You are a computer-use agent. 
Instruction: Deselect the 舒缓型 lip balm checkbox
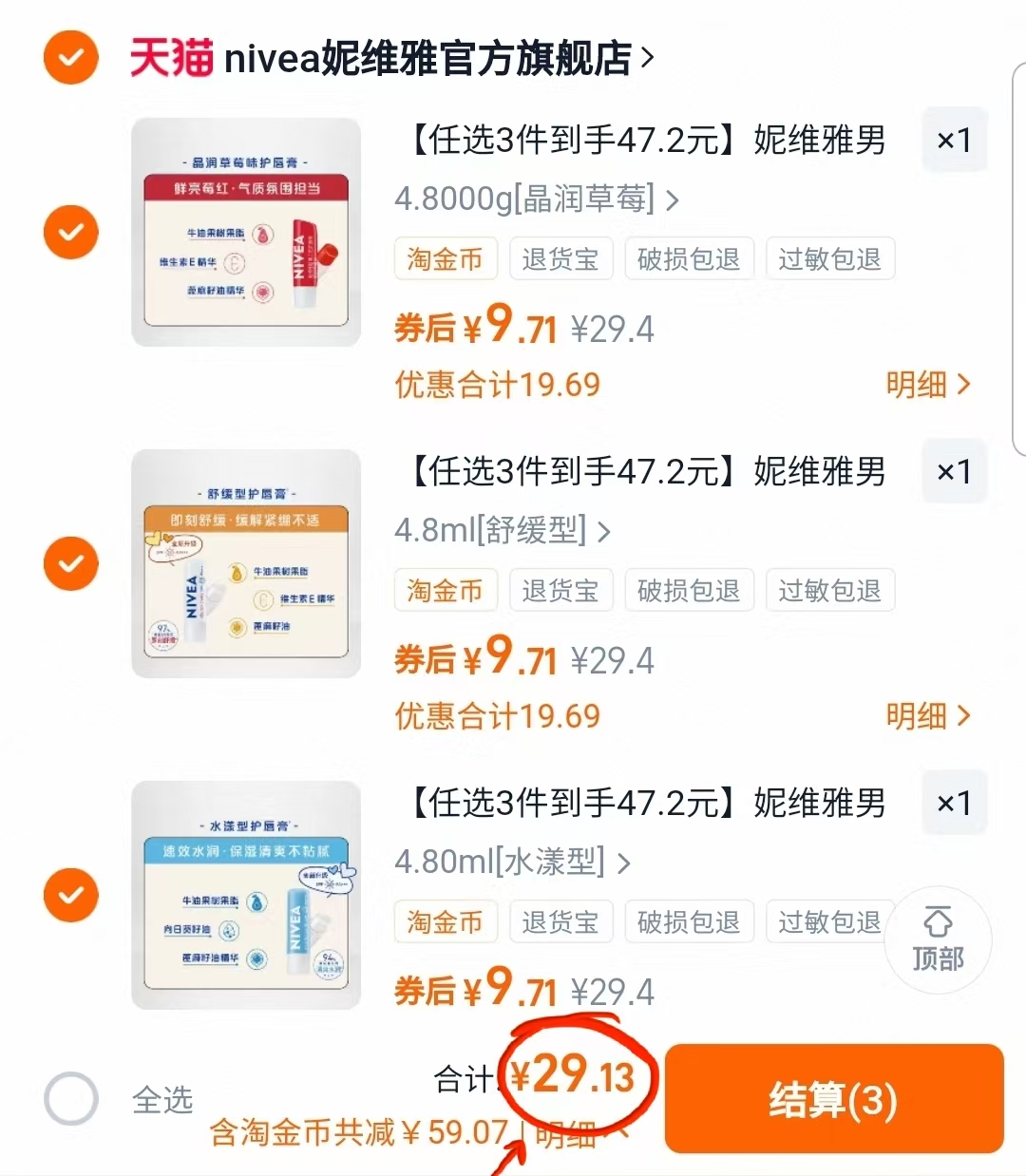(x=70, y=563)
